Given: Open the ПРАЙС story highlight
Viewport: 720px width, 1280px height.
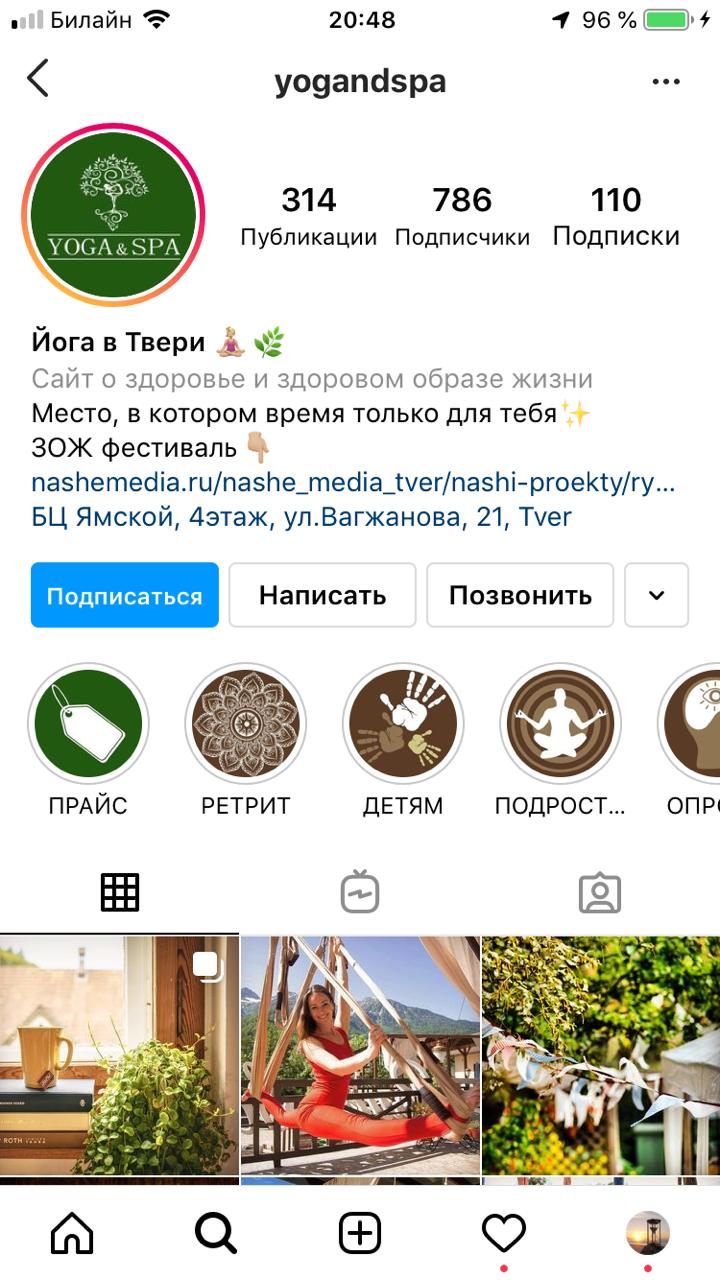Looking at the screenshot, I should coord(88,723).
